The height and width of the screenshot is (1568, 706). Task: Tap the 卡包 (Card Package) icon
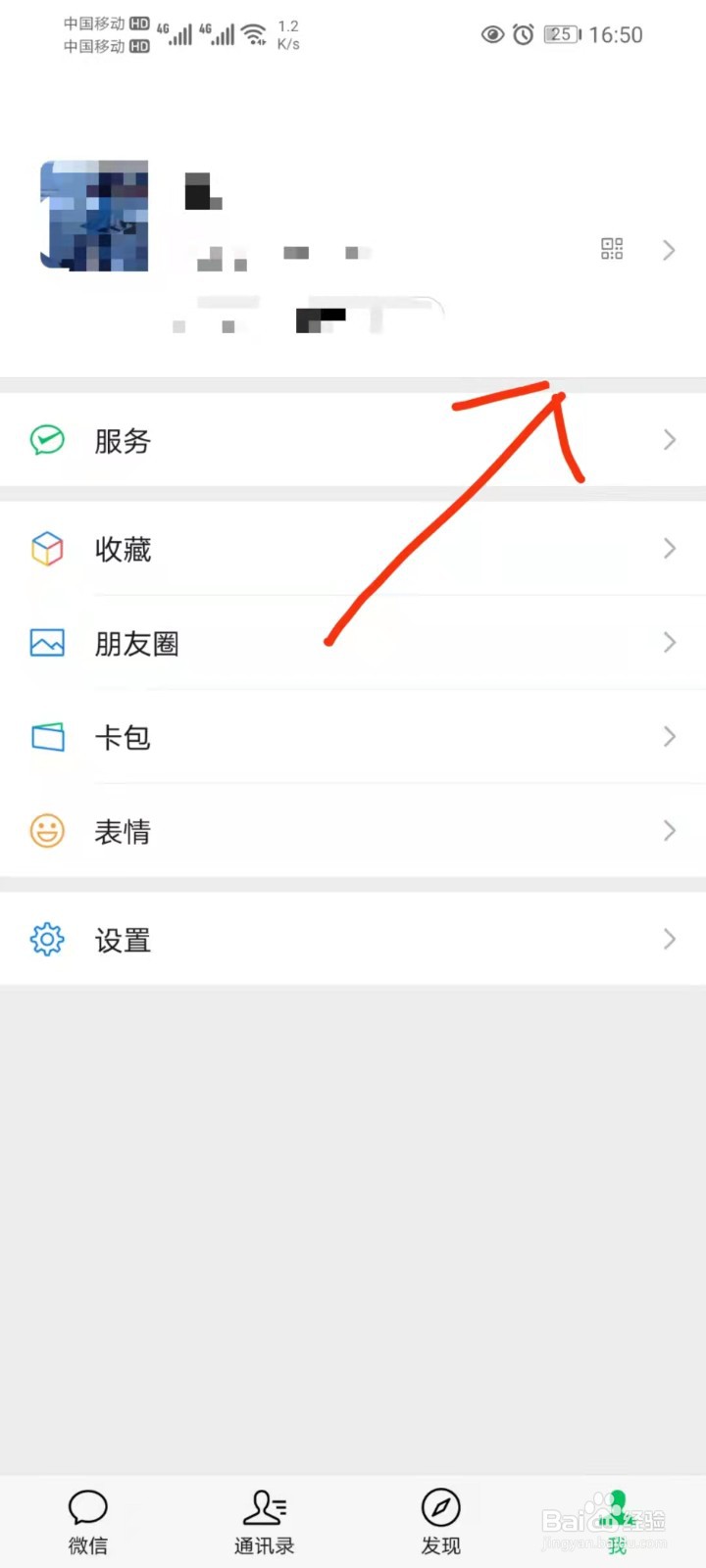47,737
